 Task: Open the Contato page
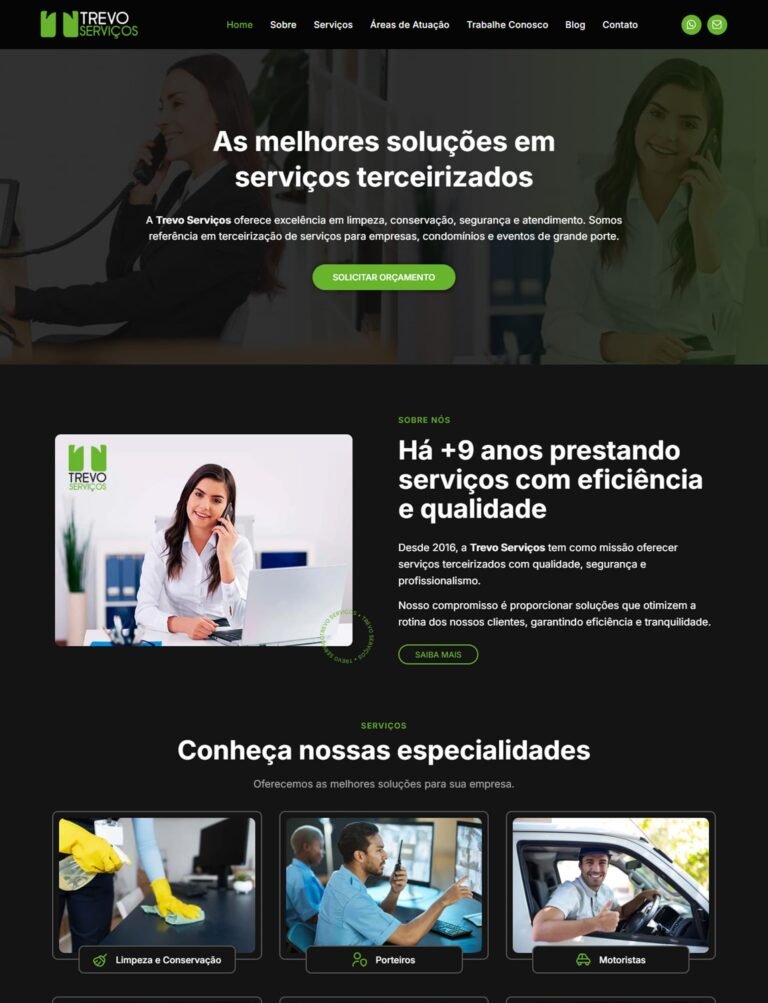point(620,25)
